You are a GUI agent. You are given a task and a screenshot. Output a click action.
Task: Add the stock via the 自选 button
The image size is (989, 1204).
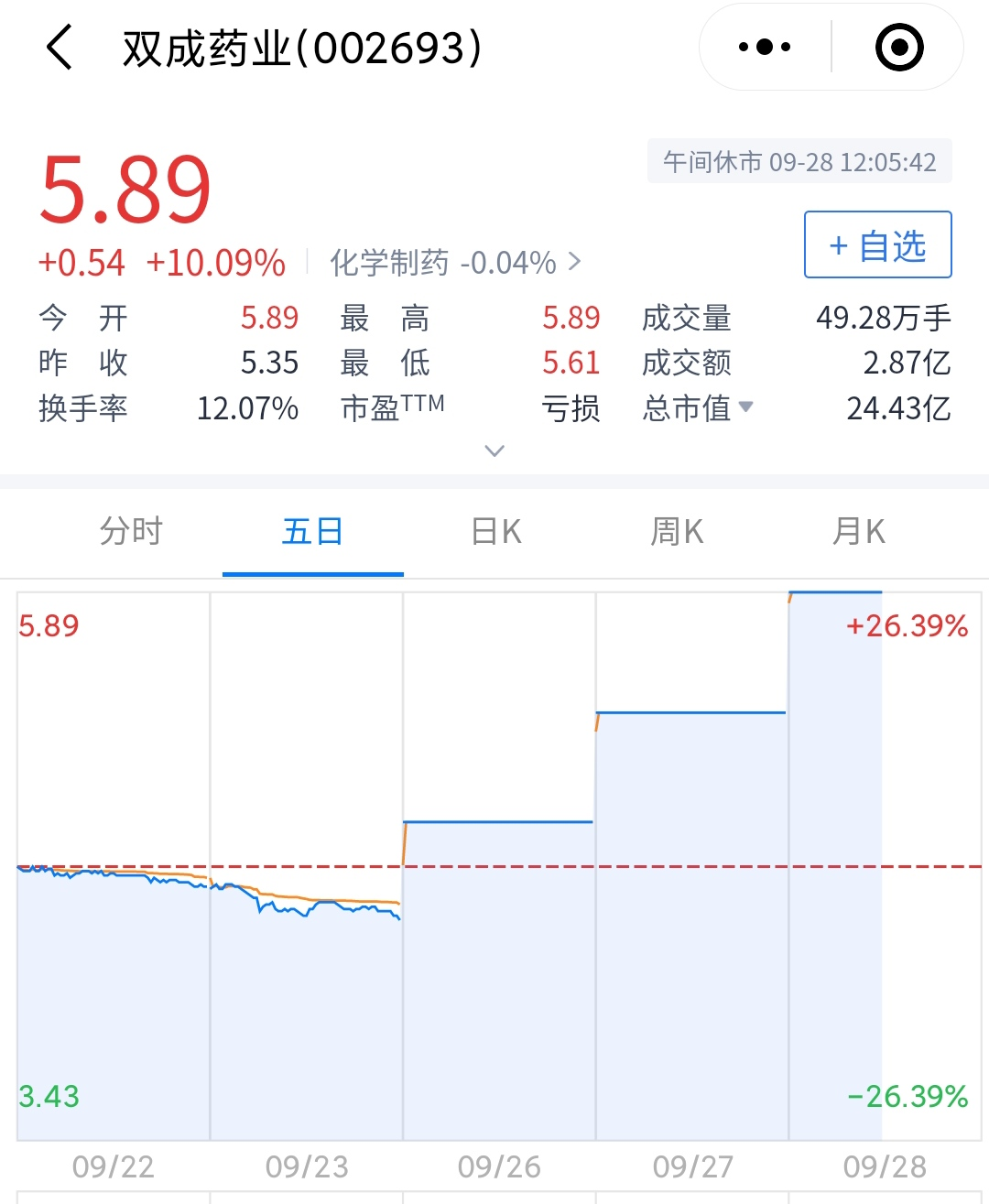(x=877, y=244)
